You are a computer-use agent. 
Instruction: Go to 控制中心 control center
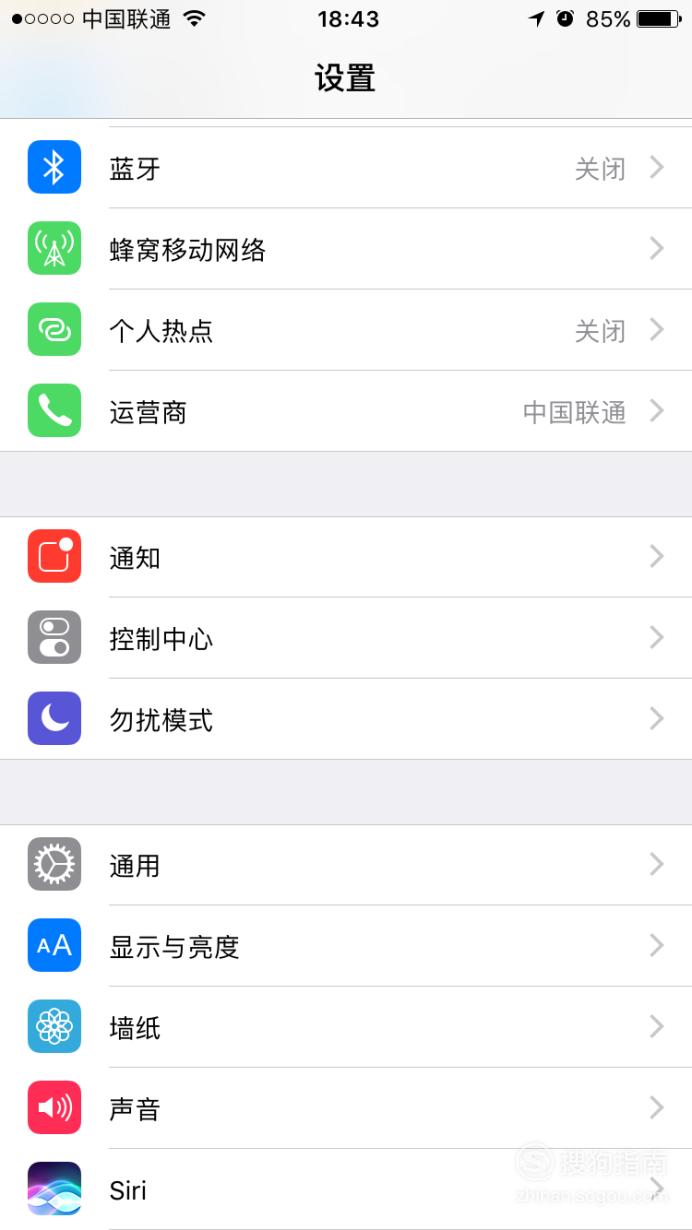click(346, 638)
